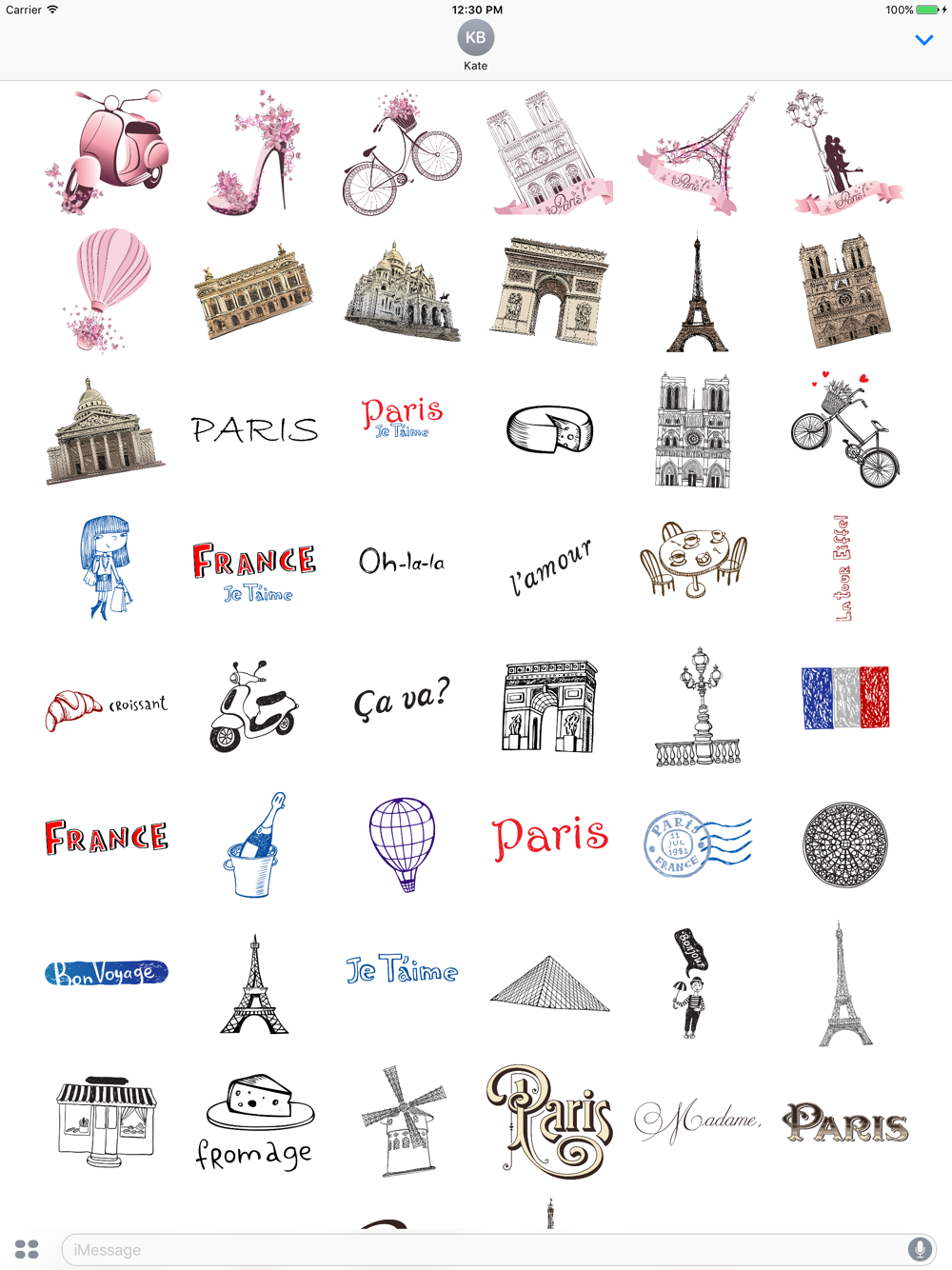
Task: Pick the pink hot air balloon sticker
Action: click(x=107, y=289)
